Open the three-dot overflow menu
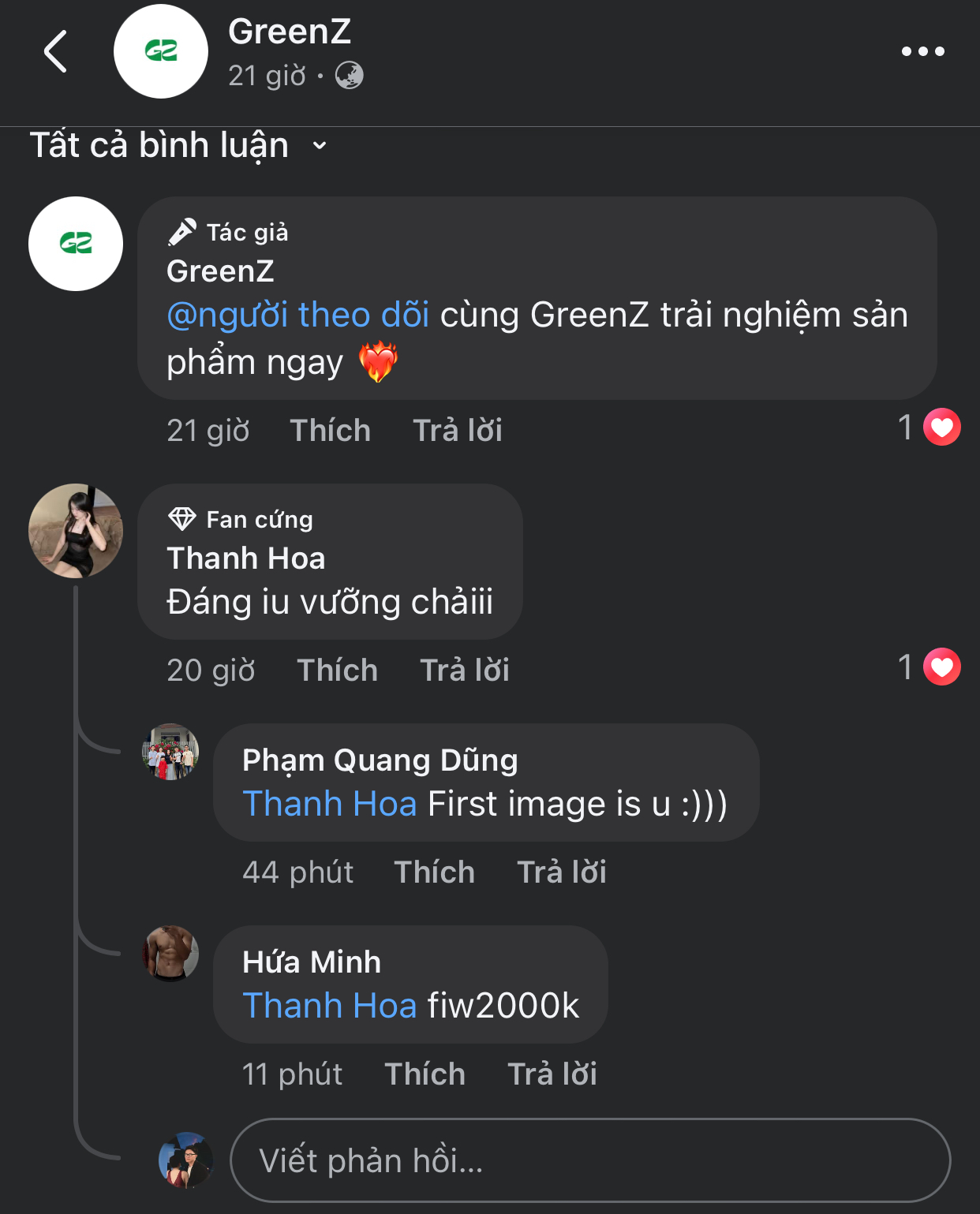The width and height of the screenshot is (980, 1214). pyautogui.click(x=922, y=52)
